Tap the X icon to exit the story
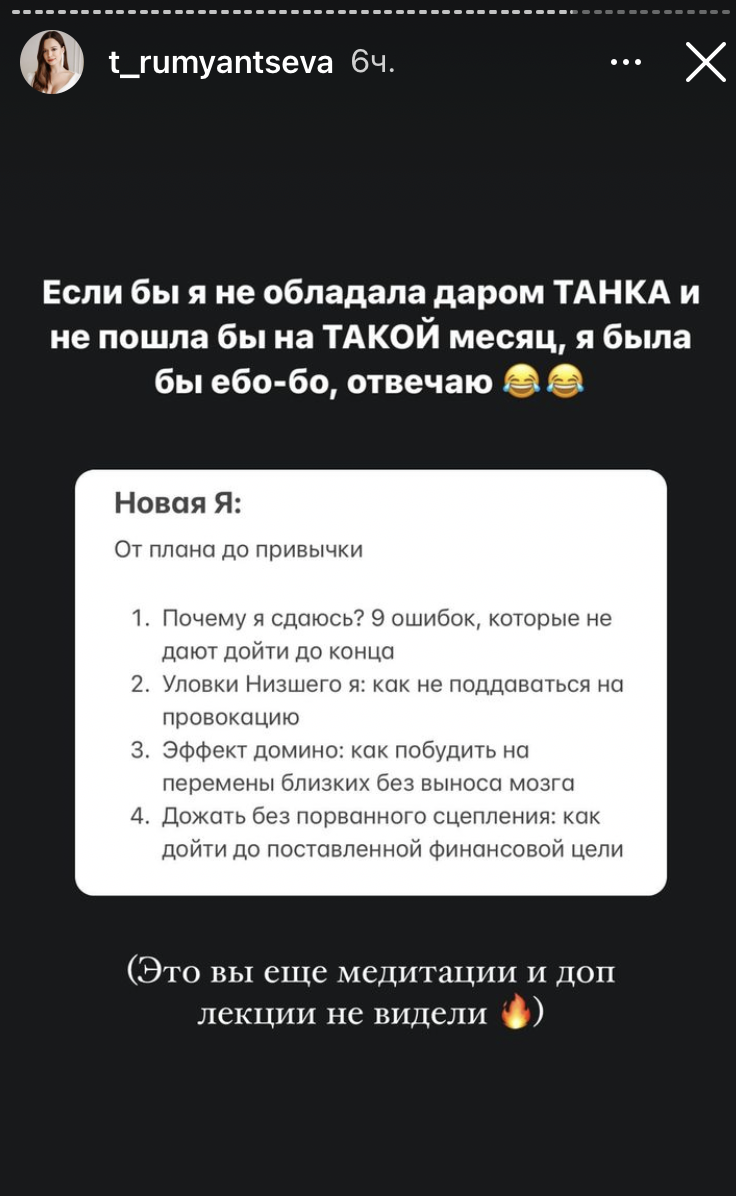Viewport: 736px width, 1196px height. 705,62
